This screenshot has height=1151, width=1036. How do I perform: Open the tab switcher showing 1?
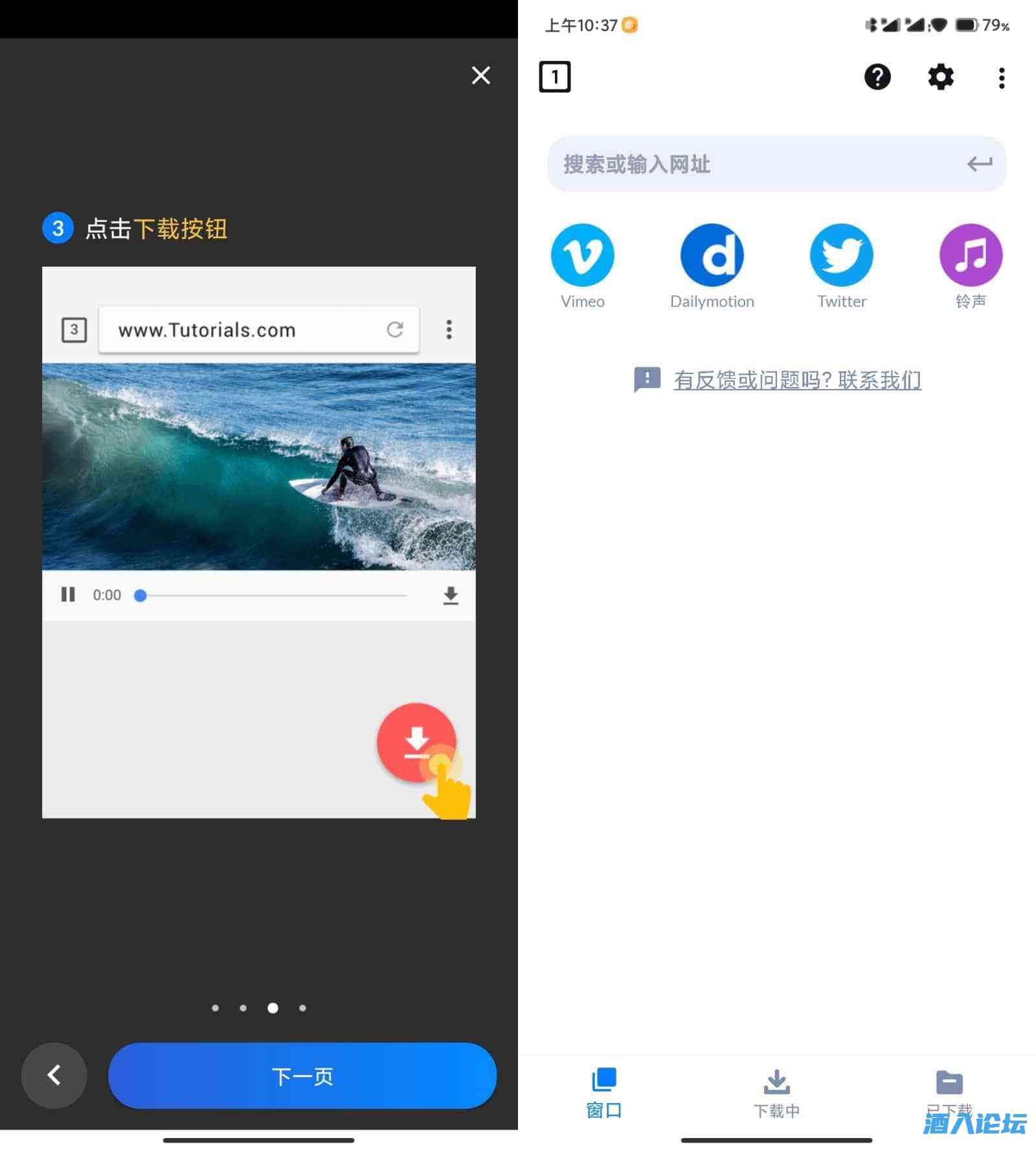[x=554, y=77]
